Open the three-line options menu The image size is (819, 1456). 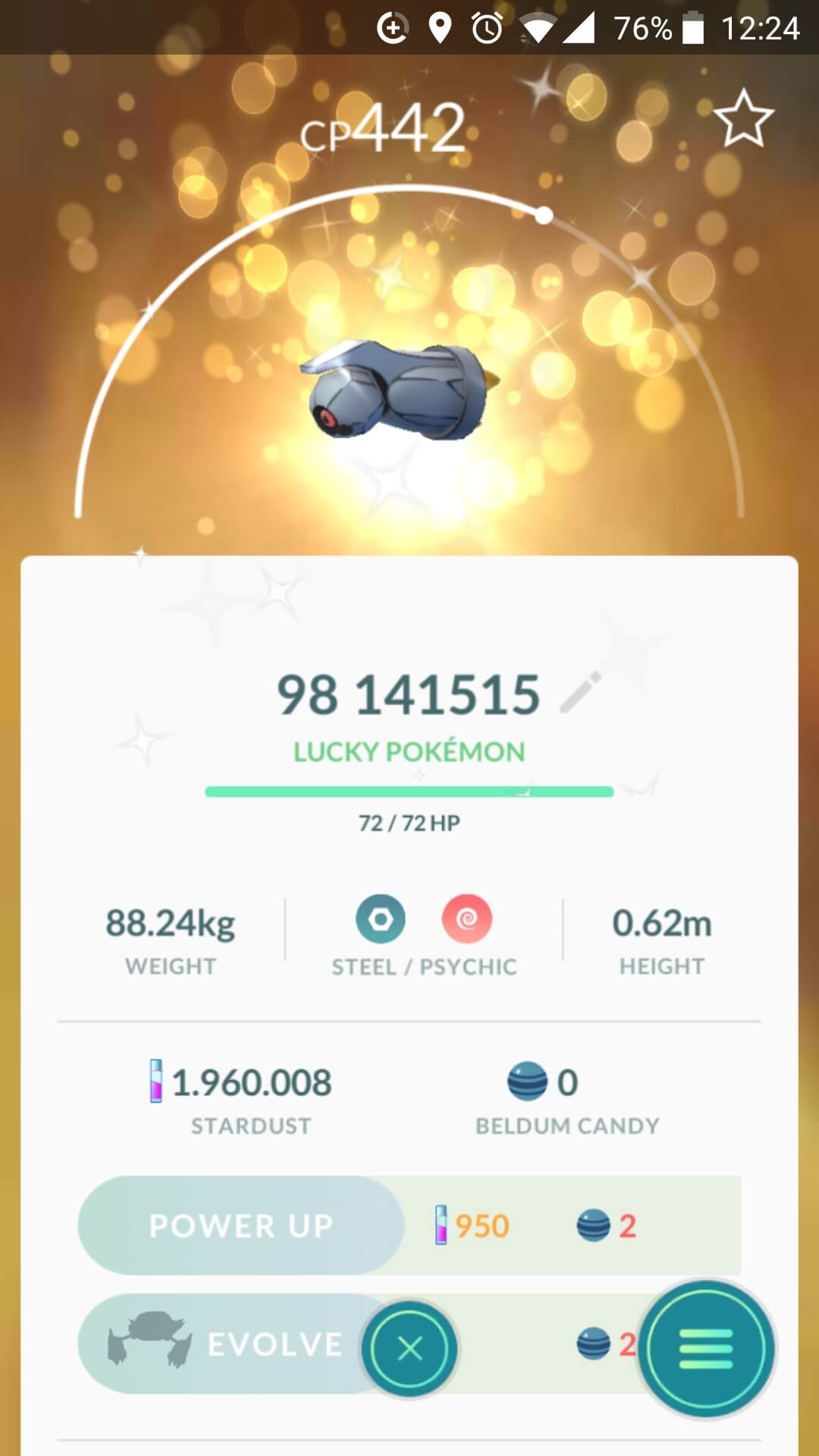706,1348
